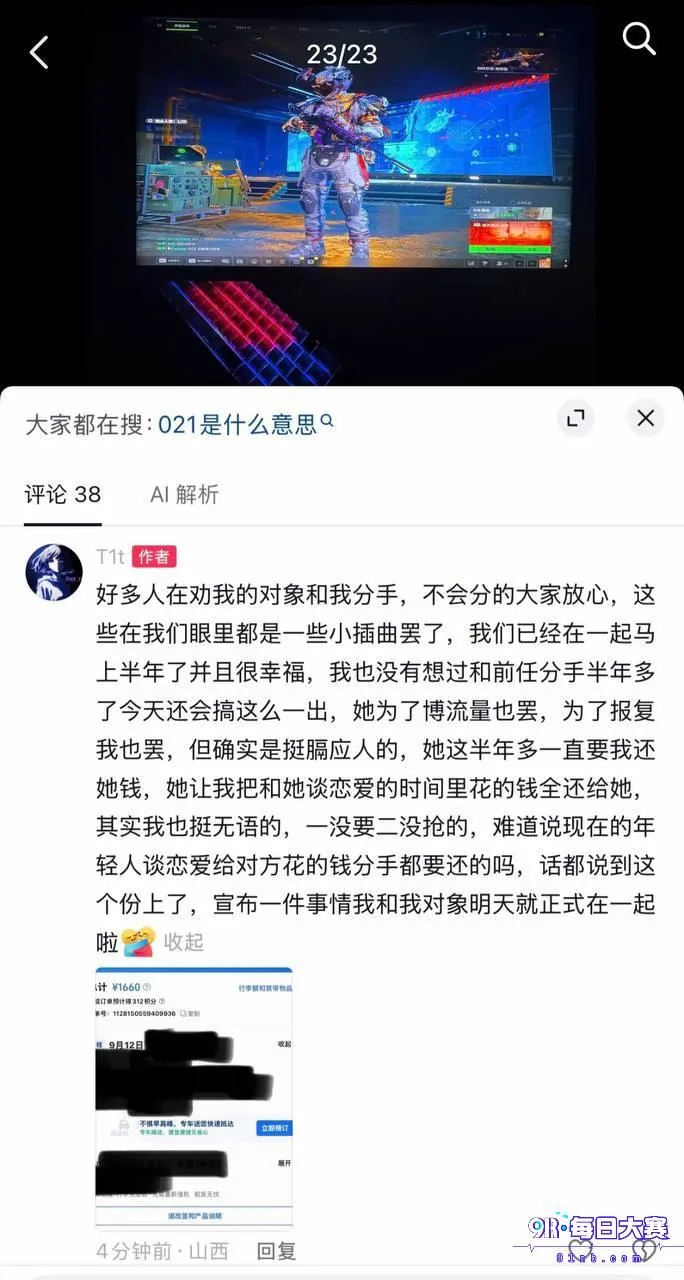Open T1t's profile avatar
This screenshot has height=1280, width=684.
click(x=54, y=572)
